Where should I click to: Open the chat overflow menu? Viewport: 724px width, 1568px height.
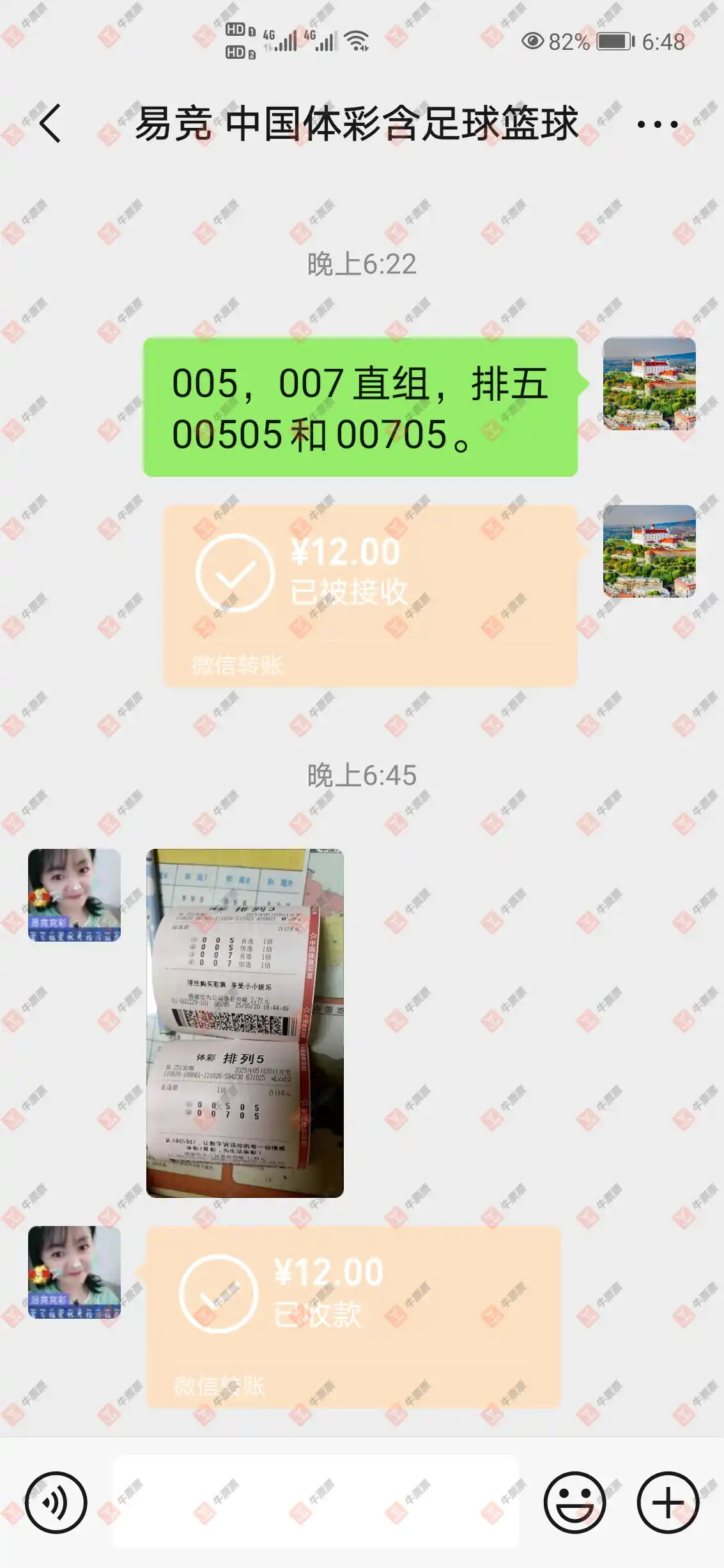pos(657,124)
